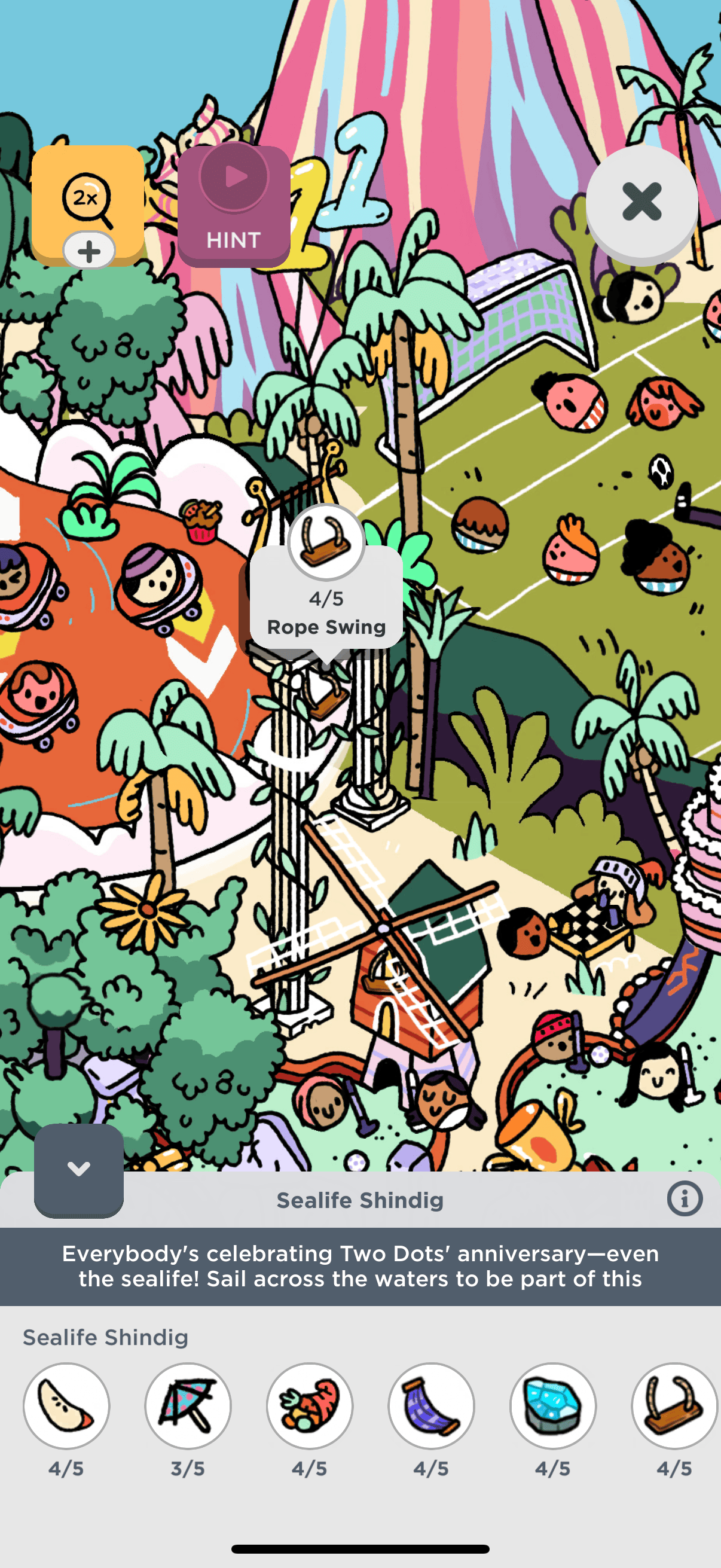
Task: Select the blue gem pool item
Action: point(553,1405)
